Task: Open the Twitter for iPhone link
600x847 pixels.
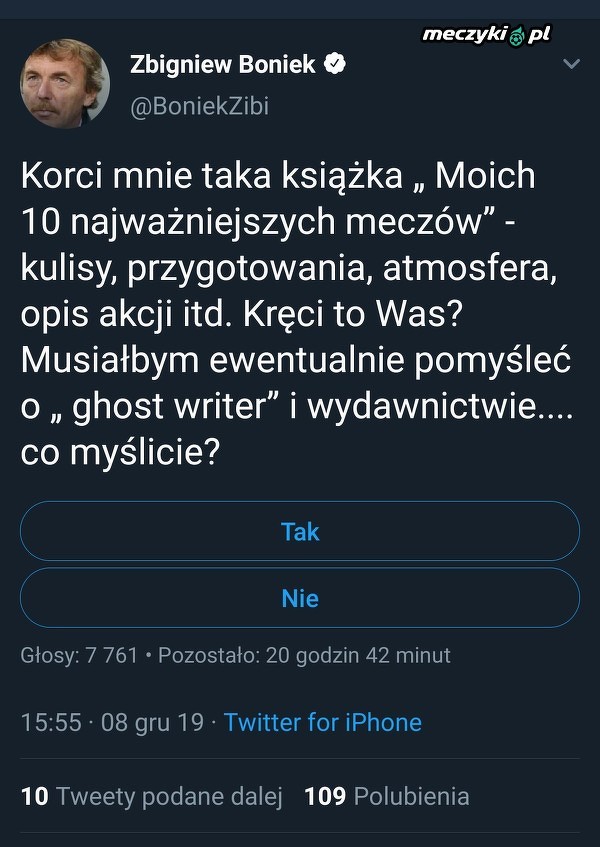Action: (322, 722)
